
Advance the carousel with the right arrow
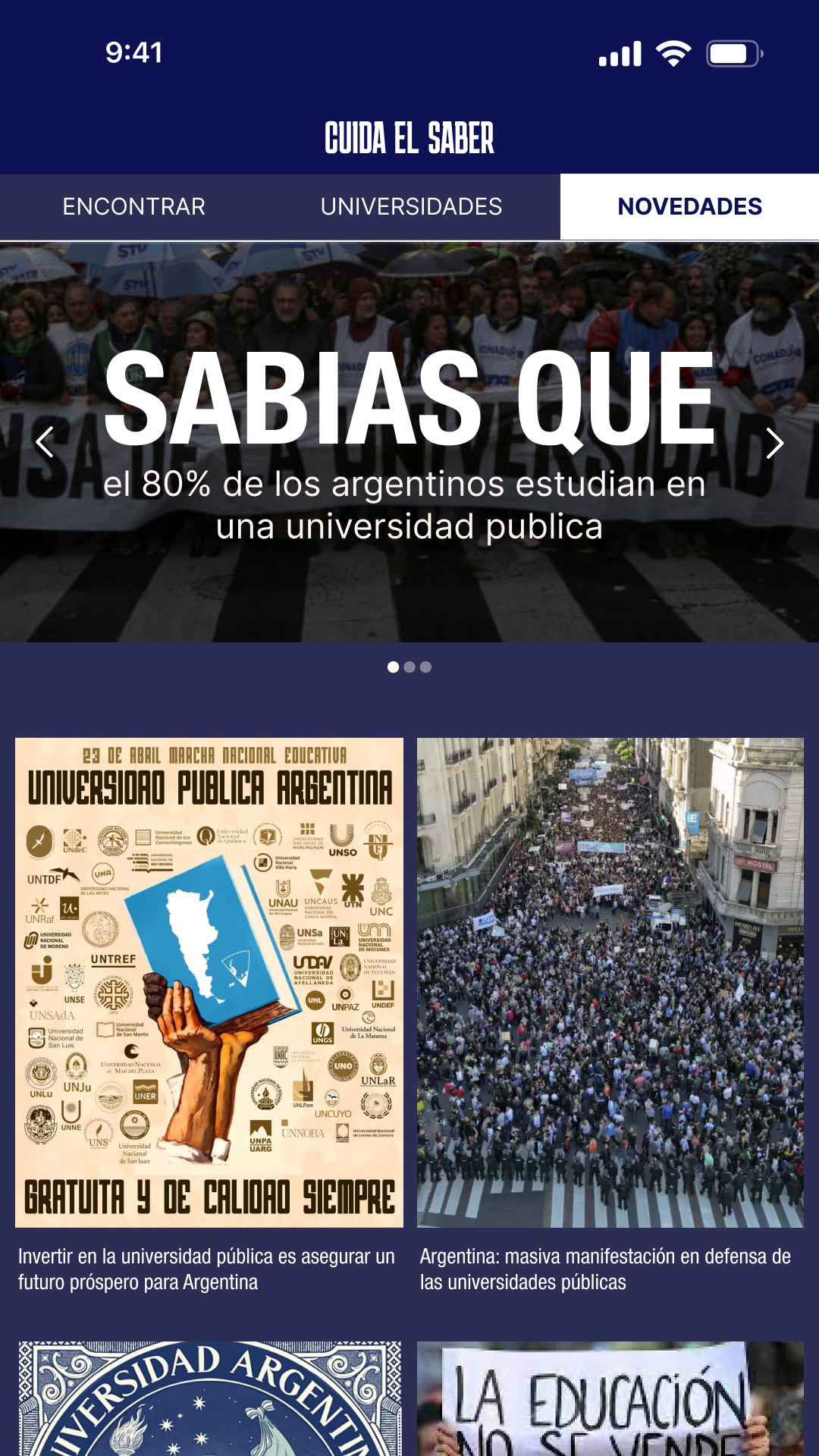pyautogui.click(x=777, y=445)
